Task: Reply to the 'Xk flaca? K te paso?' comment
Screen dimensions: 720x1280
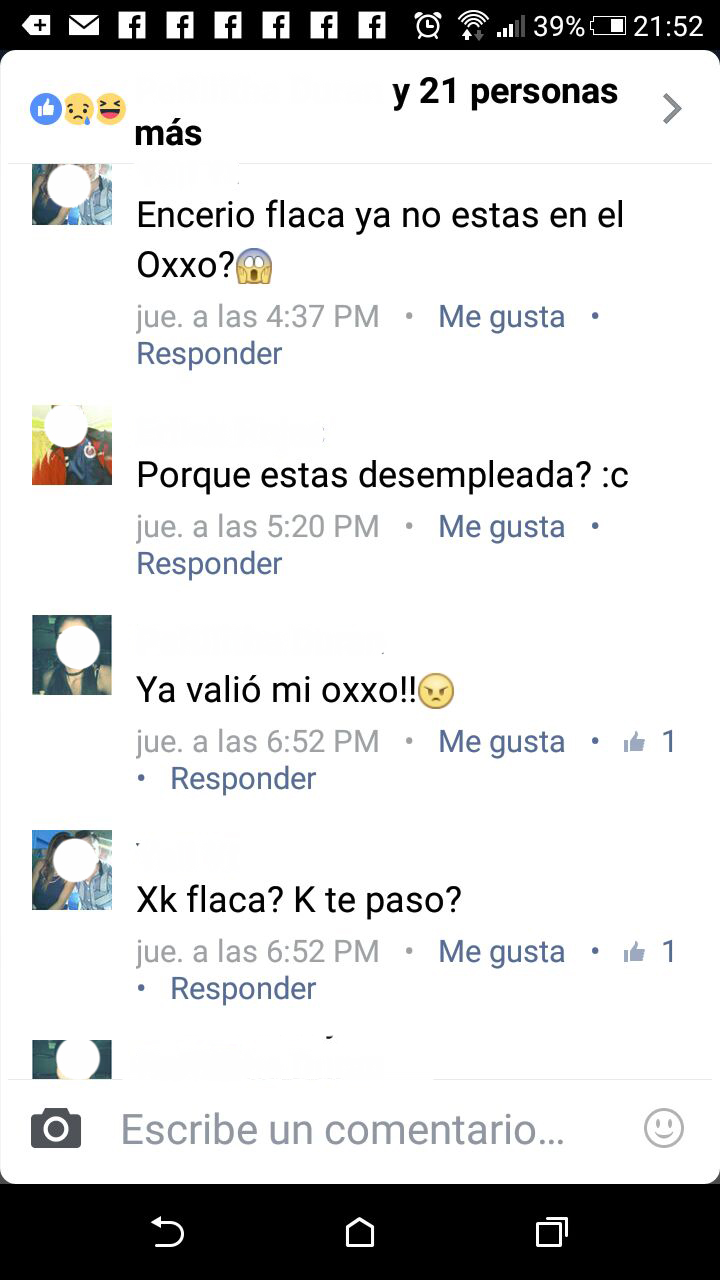Action: [x=243, y=989]
